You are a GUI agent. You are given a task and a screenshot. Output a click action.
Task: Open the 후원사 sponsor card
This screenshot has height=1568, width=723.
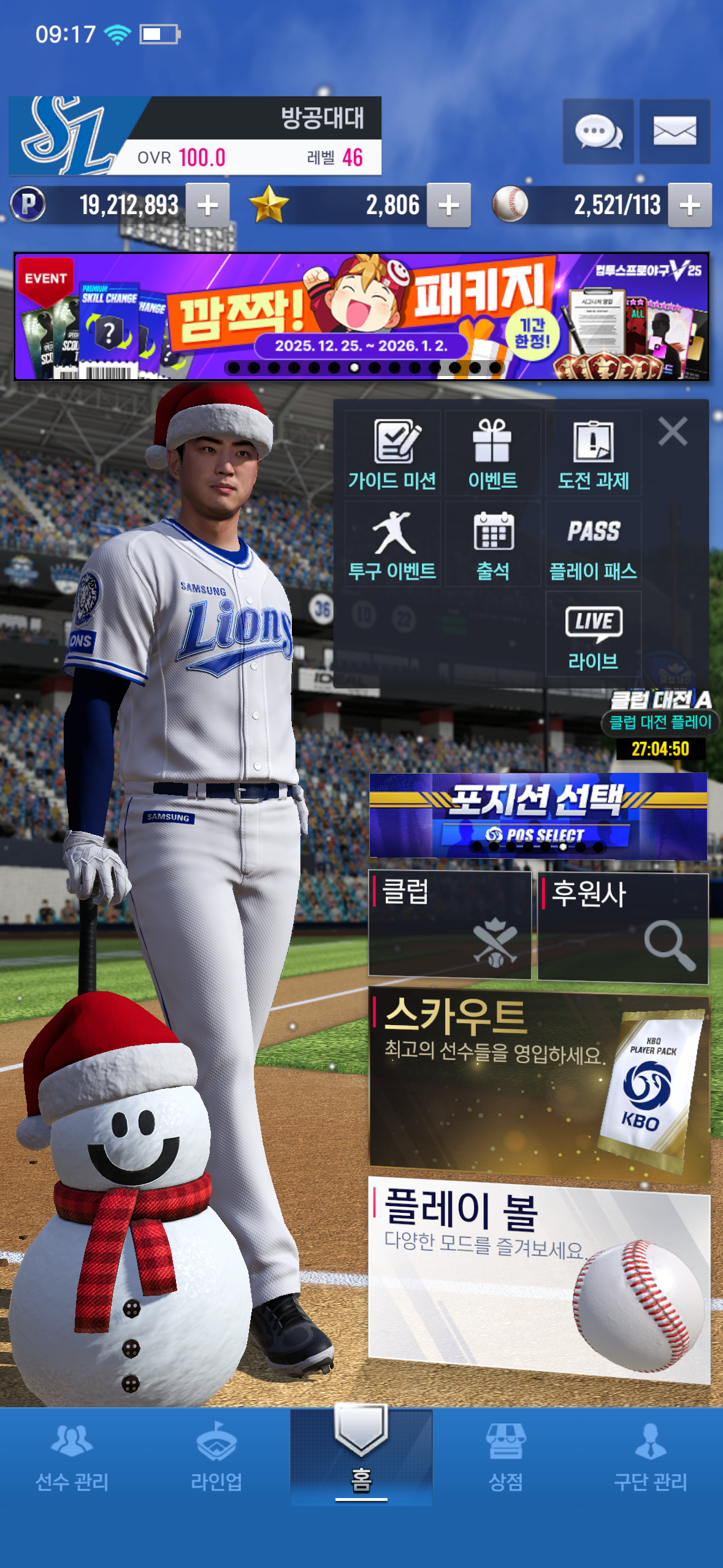[622, 928]
